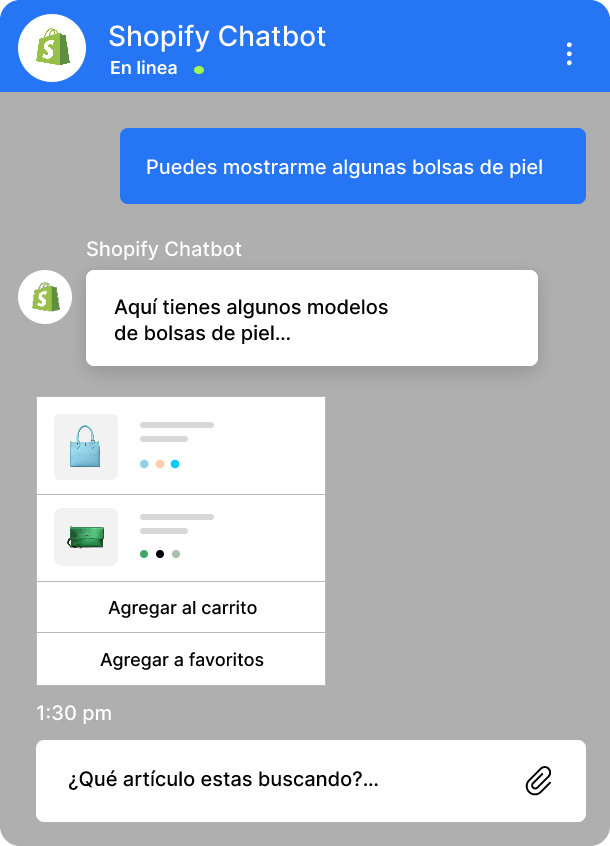This screenshot has width=610, height=846.
Task: Select 'Agregar a favoritos'
Action: point(182,660)
